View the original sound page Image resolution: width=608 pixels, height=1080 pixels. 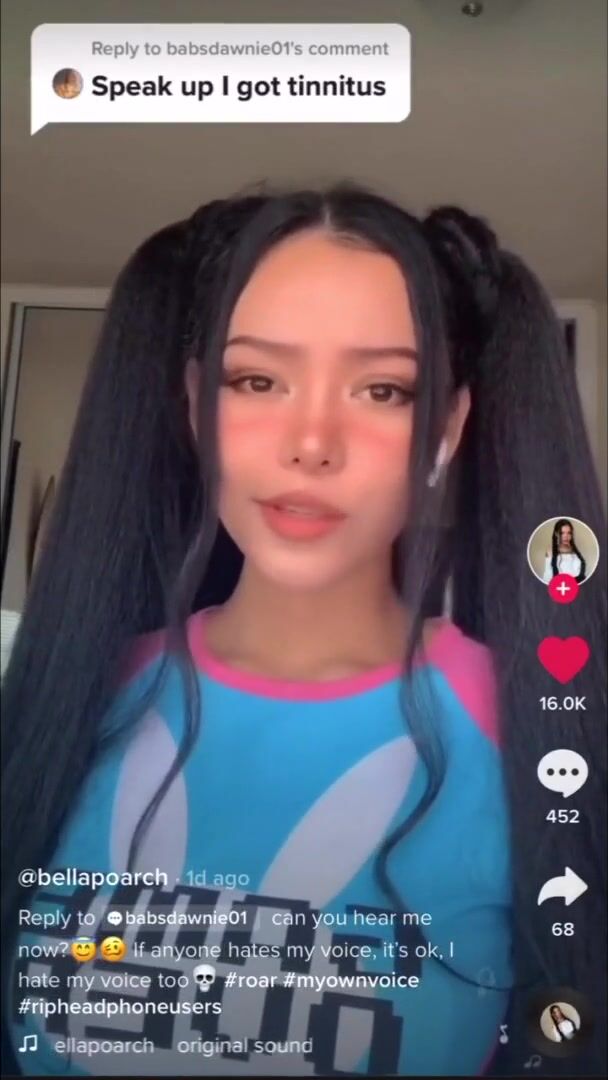[x=244, y=1045]
